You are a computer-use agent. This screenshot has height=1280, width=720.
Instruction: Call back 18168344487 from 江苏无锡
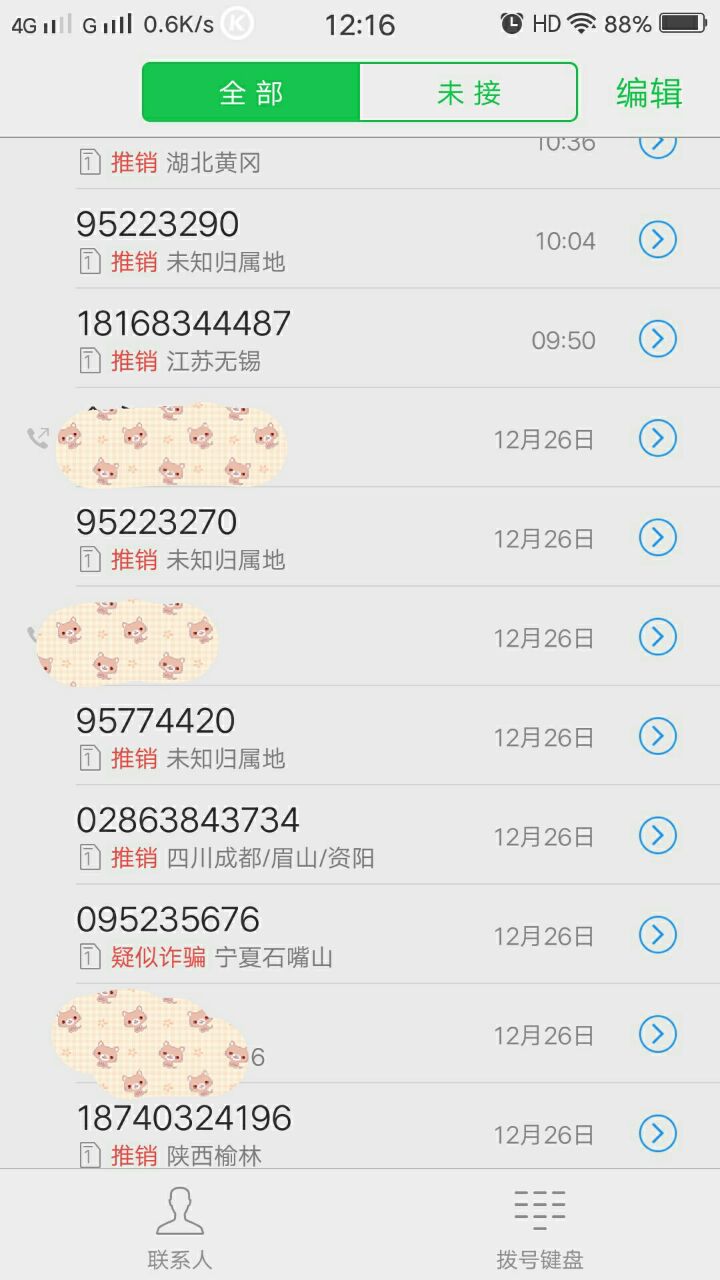[x=300, y=339]
